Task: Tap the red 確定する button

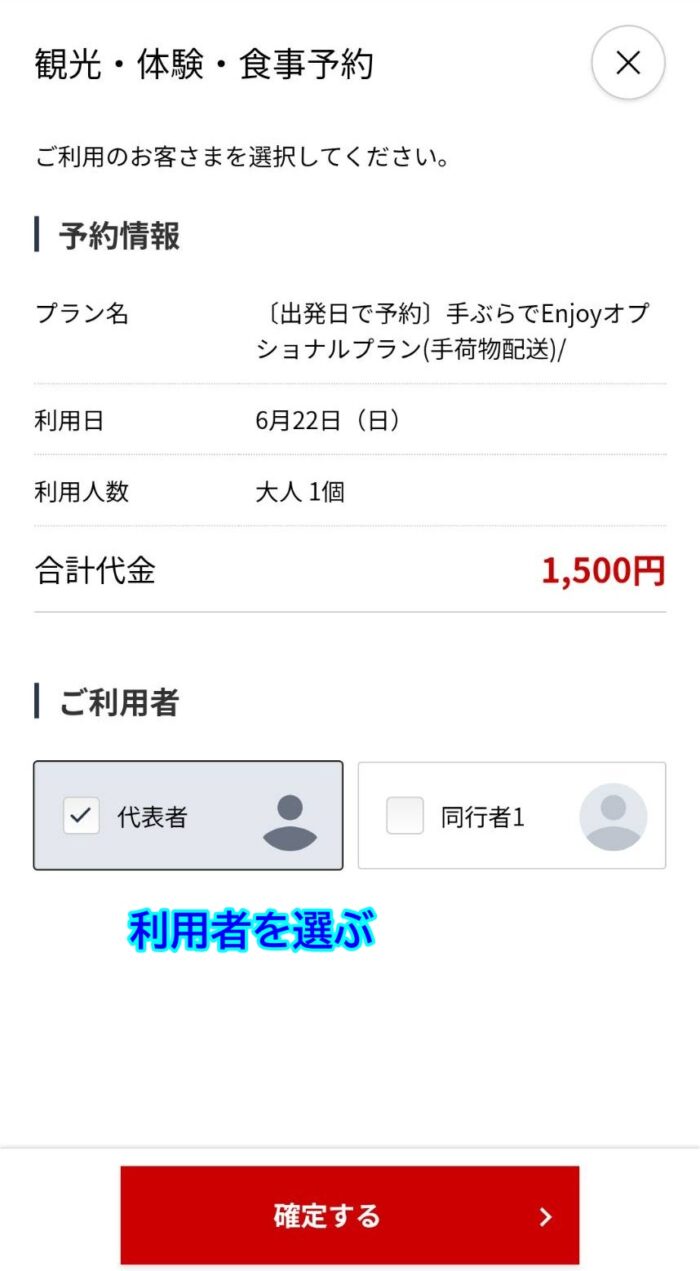Action: point(350,1215)
